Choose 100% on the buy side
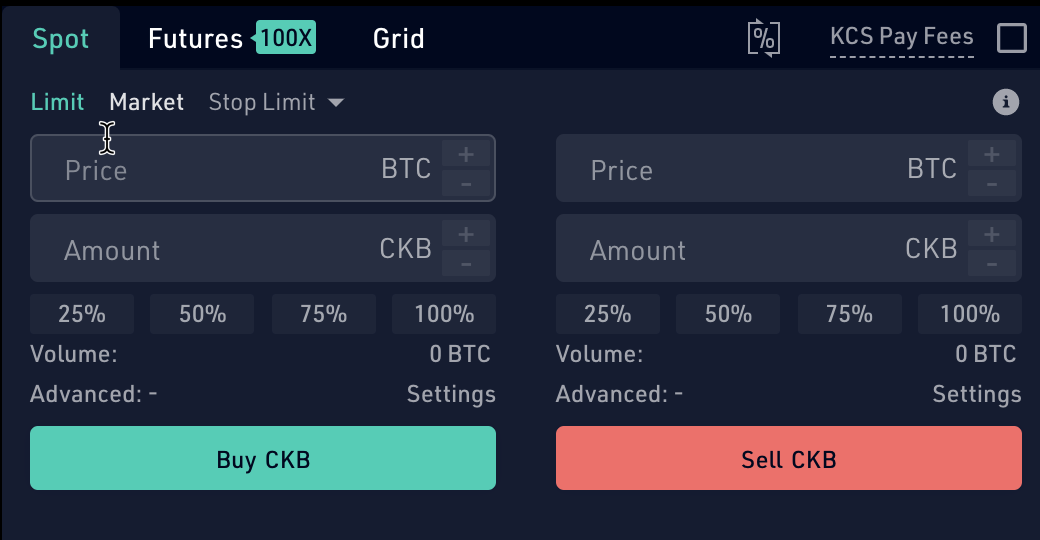 [444, 314]
